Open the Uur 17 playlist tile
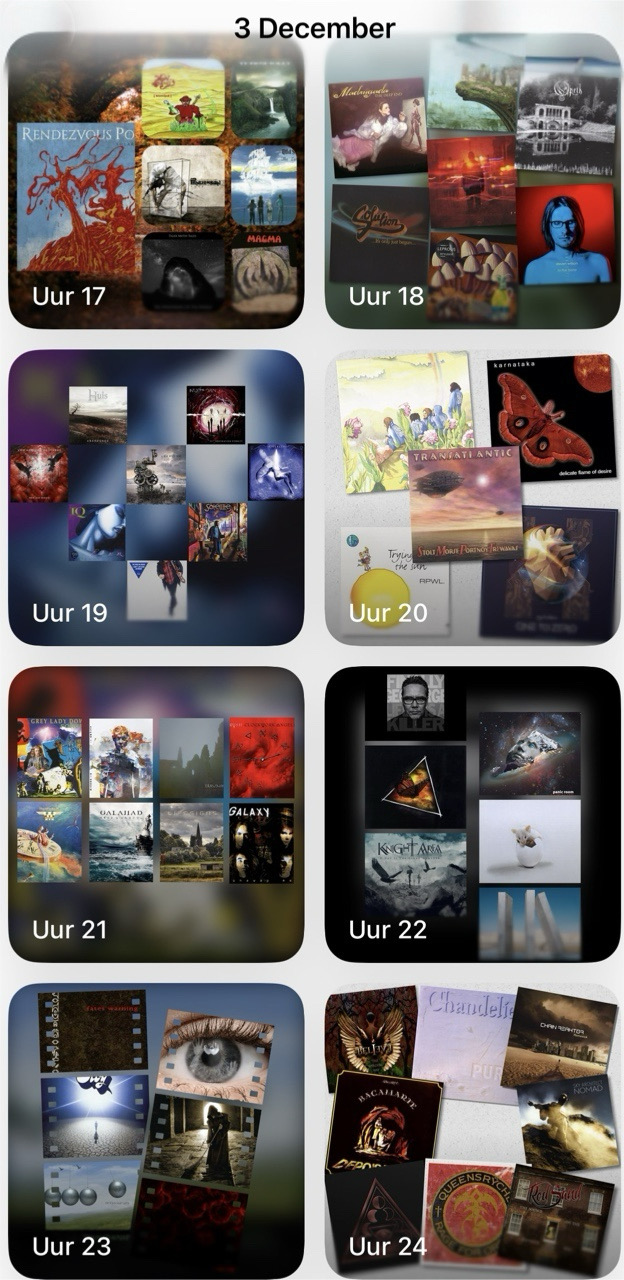The image size is (624, 1280). [x=156, y=180]
